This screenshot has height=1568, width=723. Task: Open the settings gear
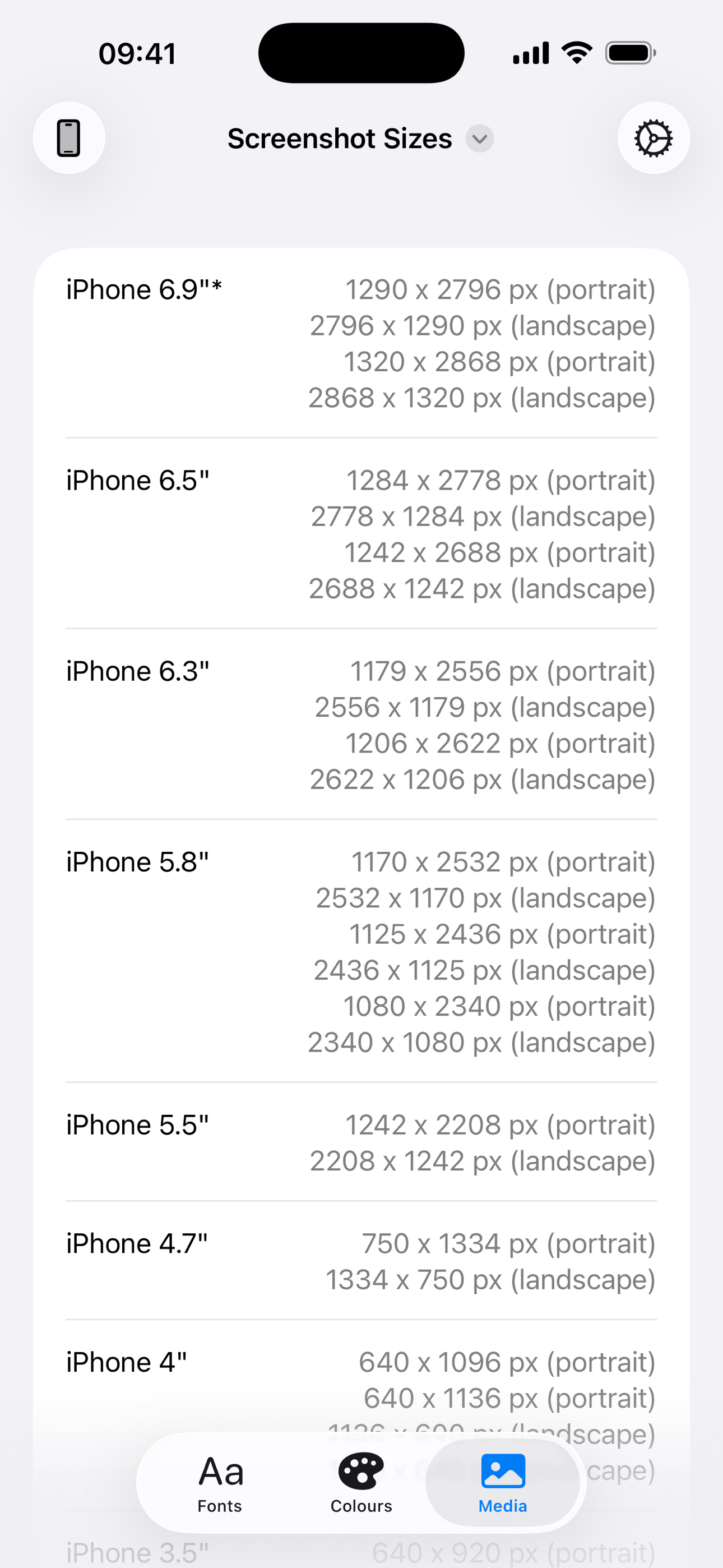tap(653, 138)
